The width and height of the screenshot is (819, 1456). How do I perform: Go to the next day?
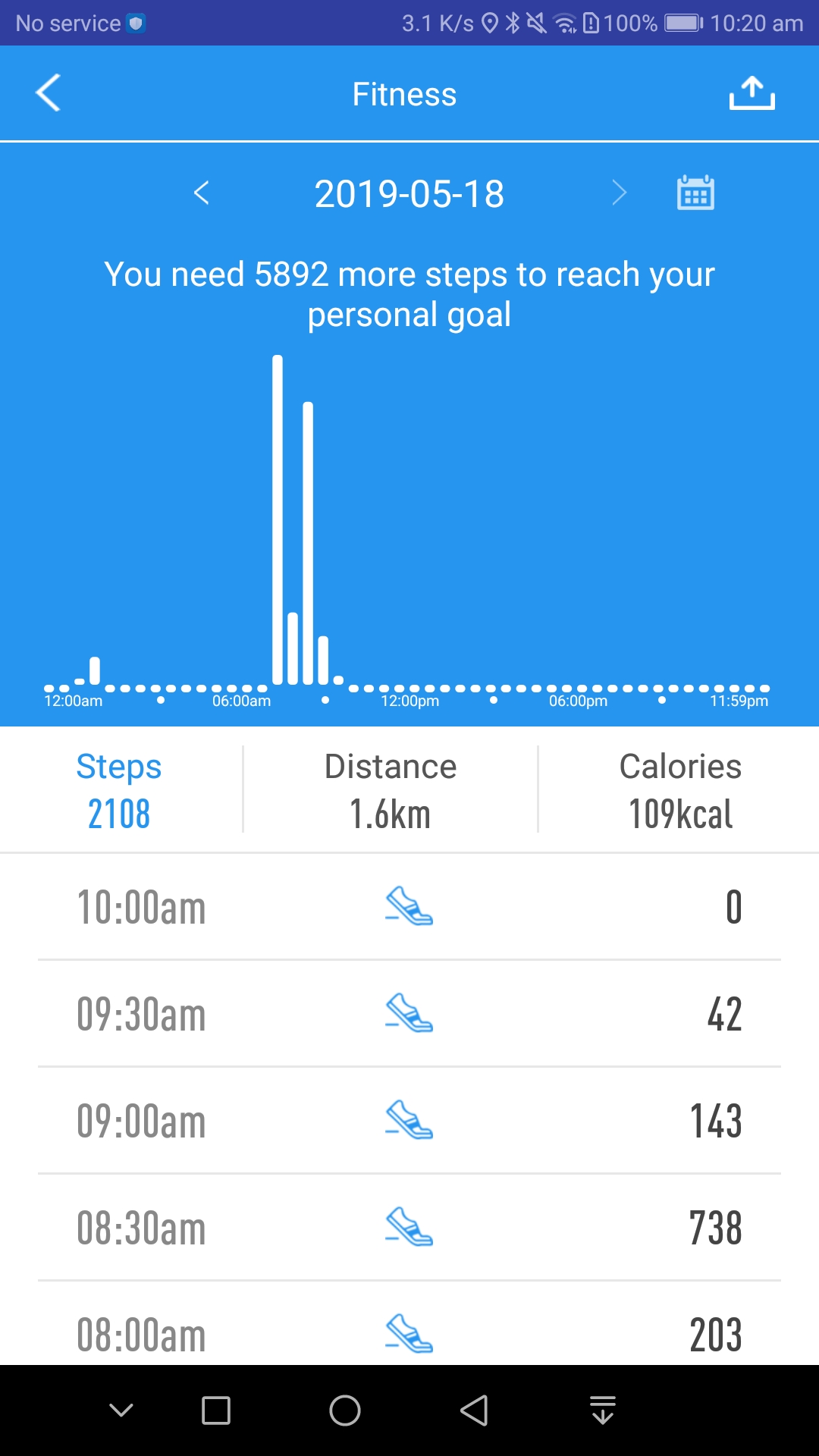(x=619, y=193)
